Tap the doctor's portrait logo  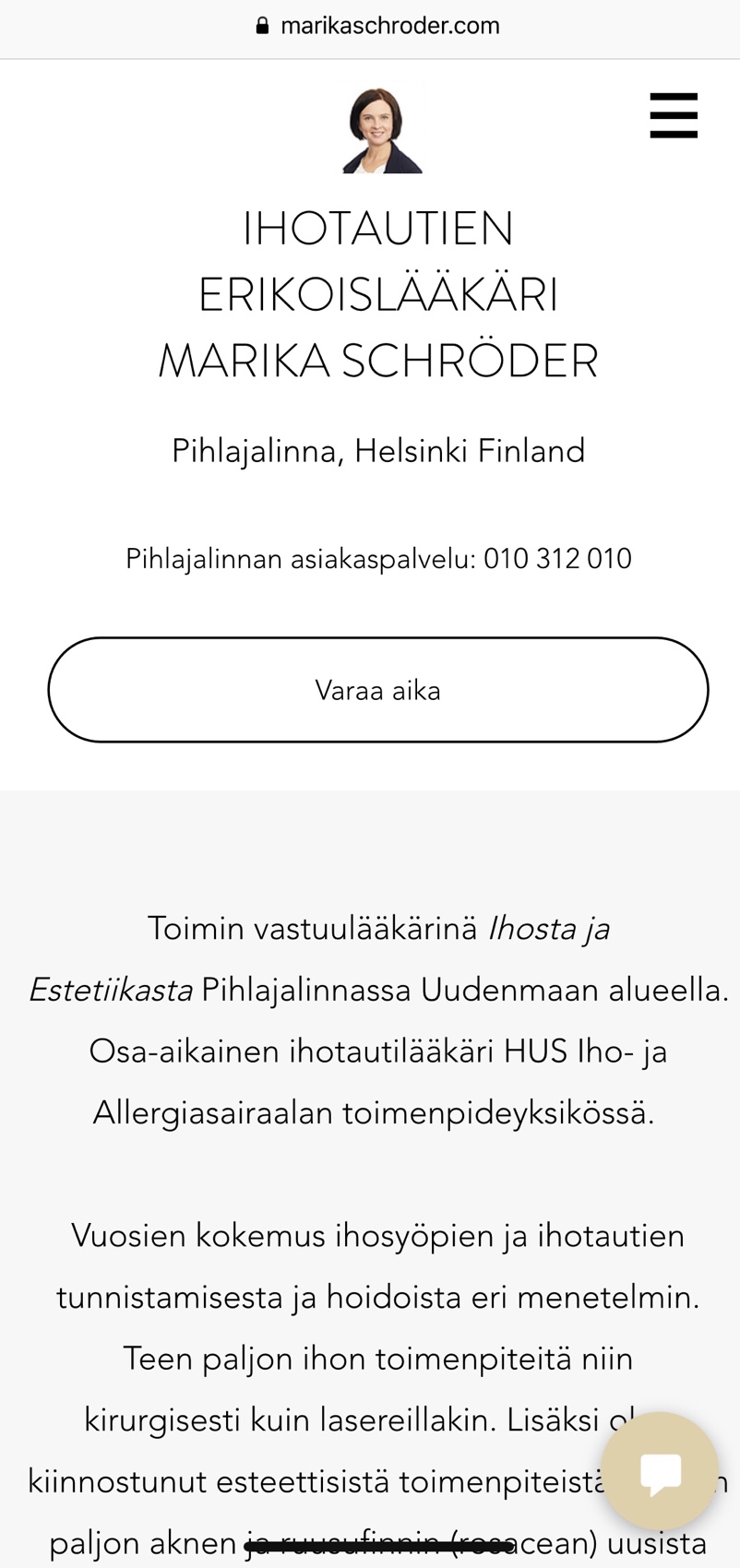[382, 130]
